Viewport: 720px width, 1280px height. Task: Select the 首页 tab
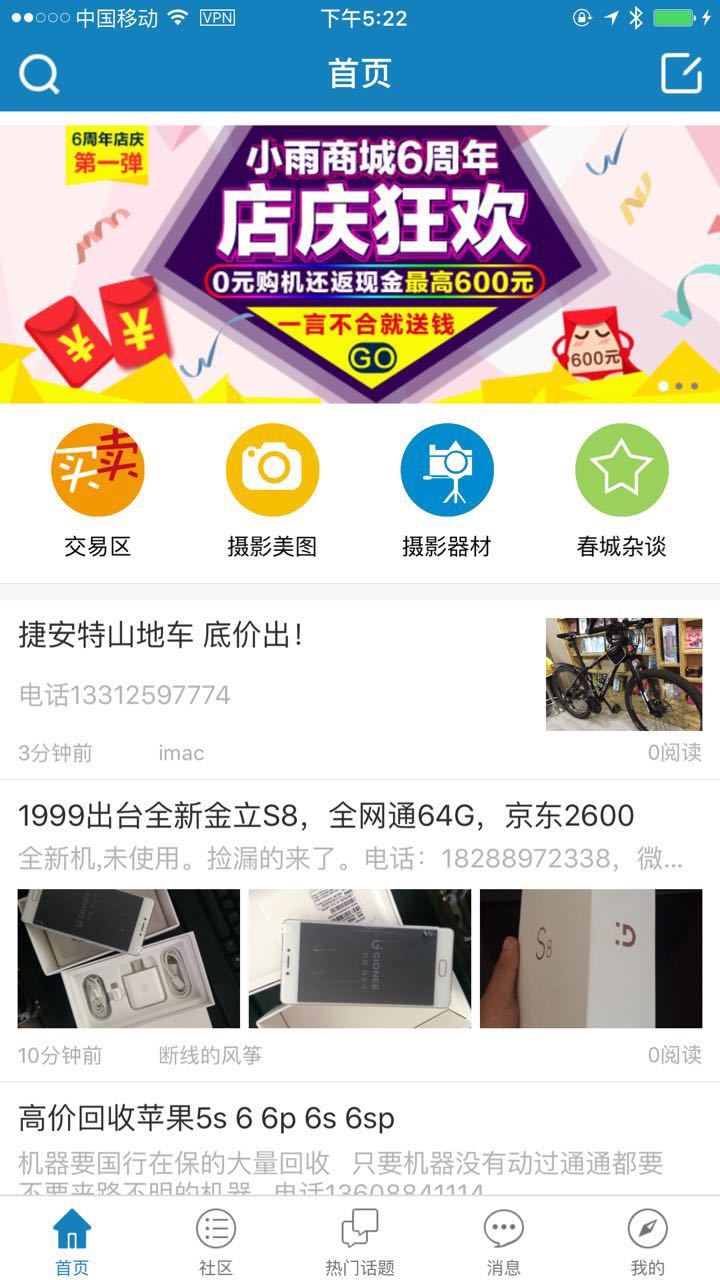pos(72,1240)
